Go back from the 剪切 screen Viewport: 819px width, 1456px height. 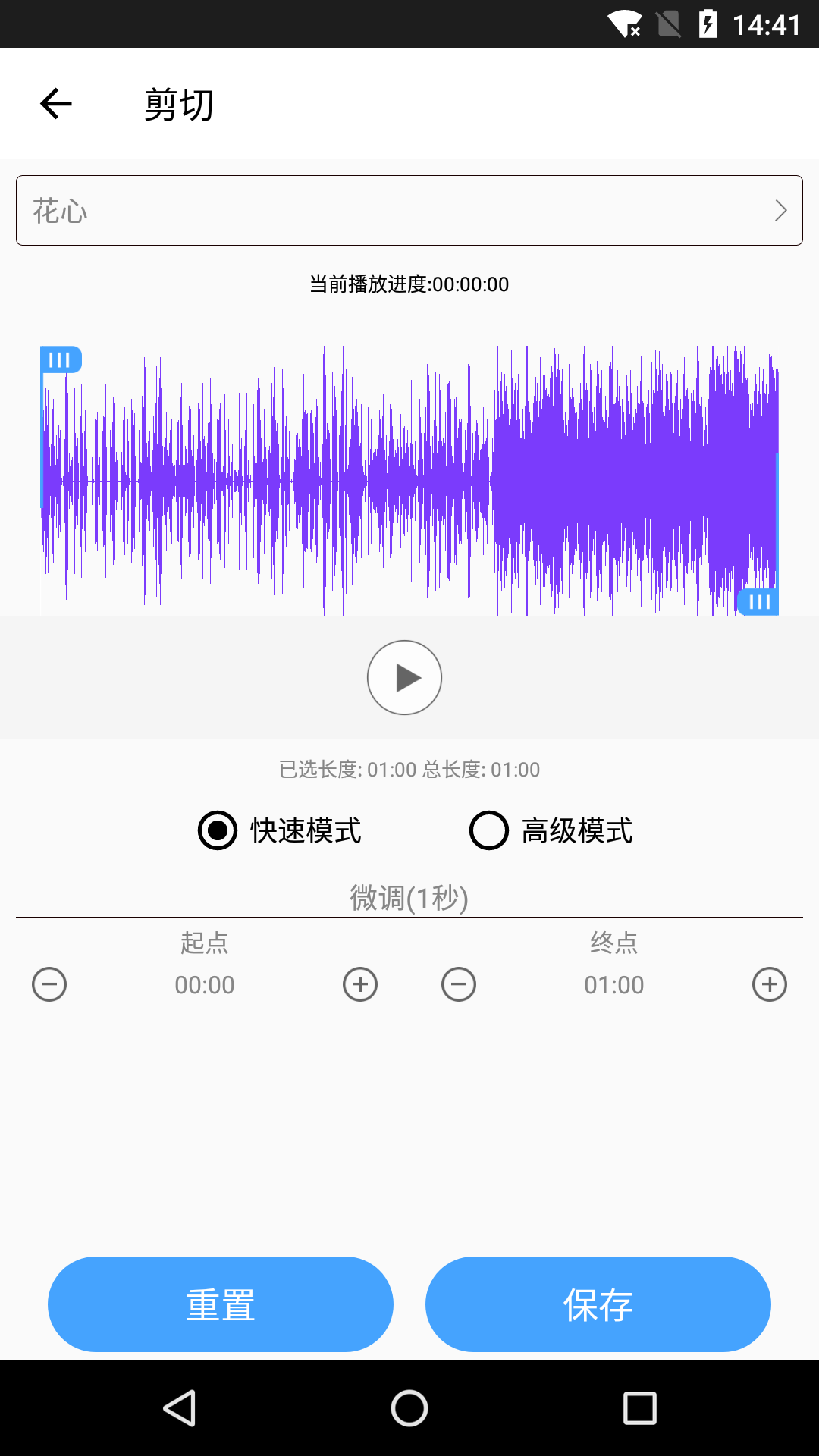[56, 104]
